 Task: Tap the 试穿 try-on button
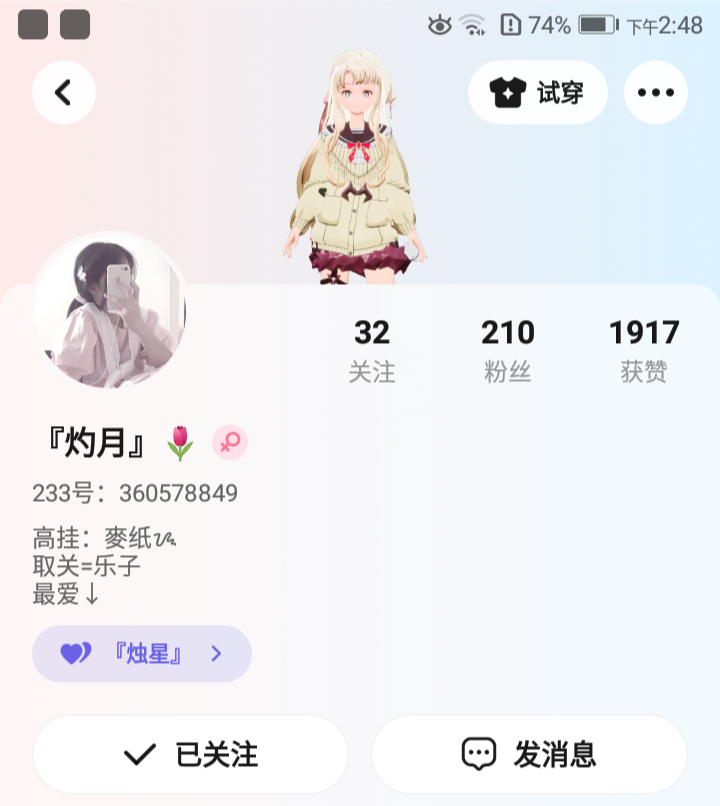(538, 93)
